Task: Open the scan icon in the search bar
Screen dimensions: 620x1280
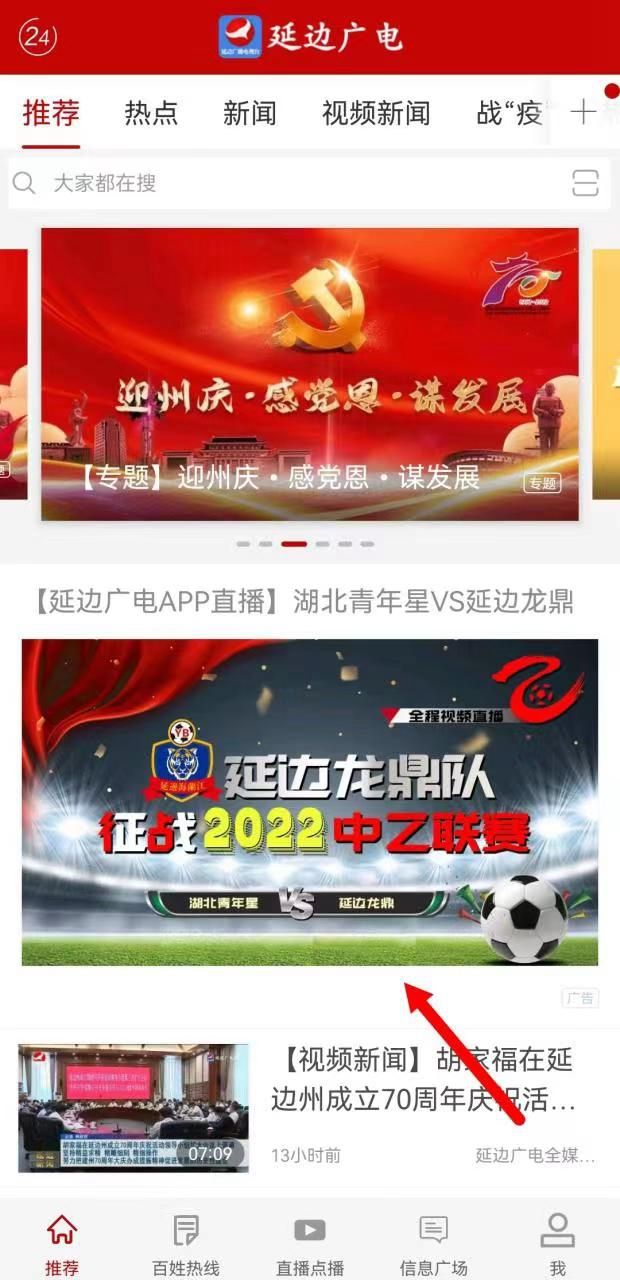Action: (x=585, y=183)
